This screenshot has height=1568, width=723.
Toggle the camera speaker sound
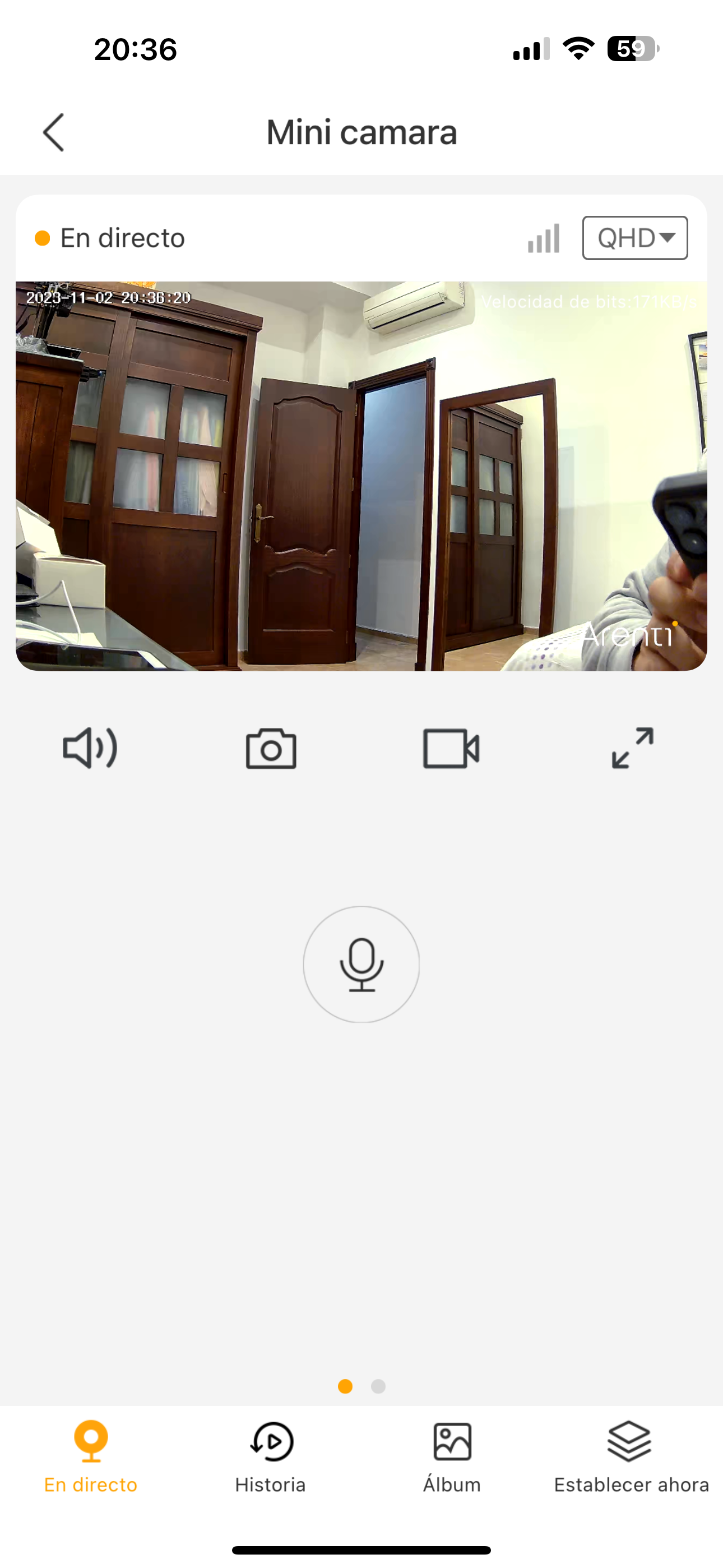(90, 748)
